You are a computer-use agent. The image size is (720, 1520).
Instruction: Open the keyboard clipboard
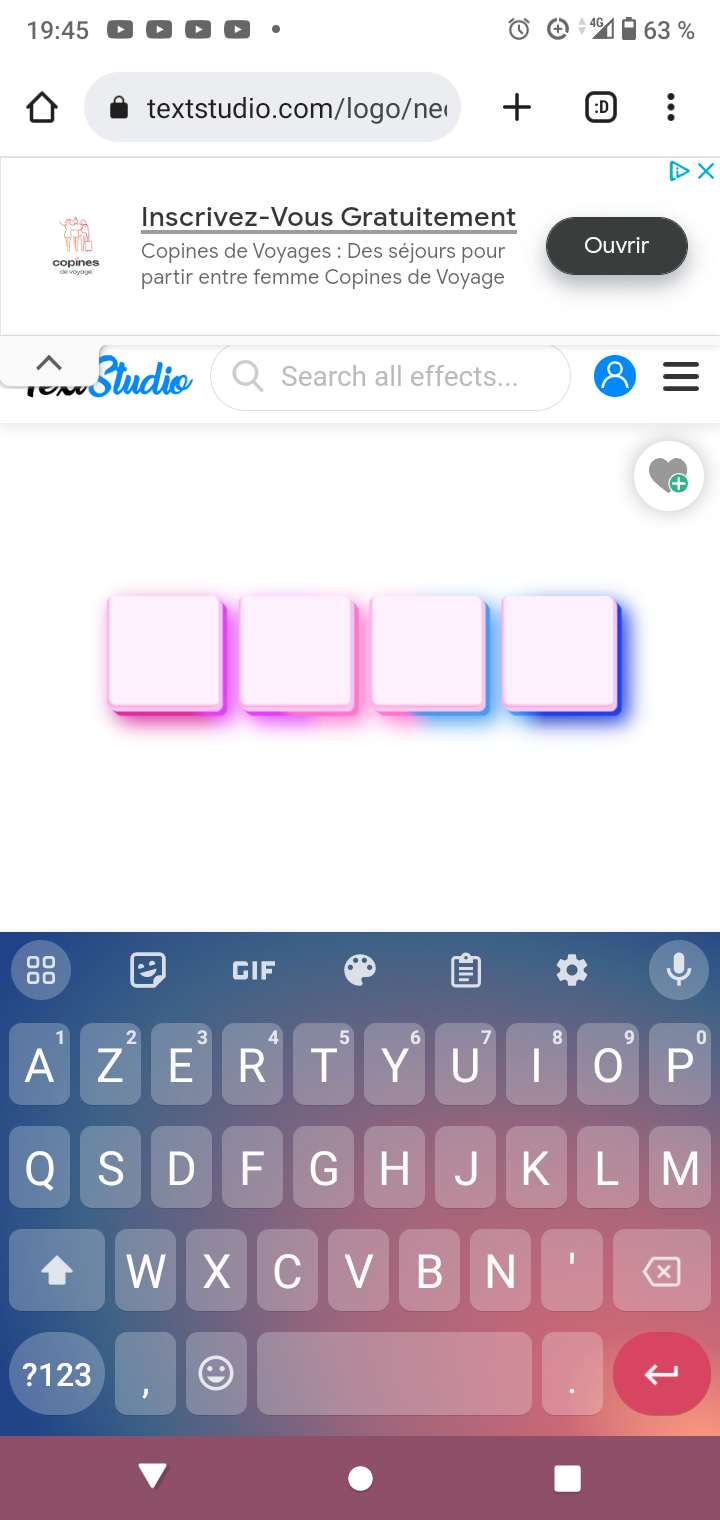(x=466, y=970)
